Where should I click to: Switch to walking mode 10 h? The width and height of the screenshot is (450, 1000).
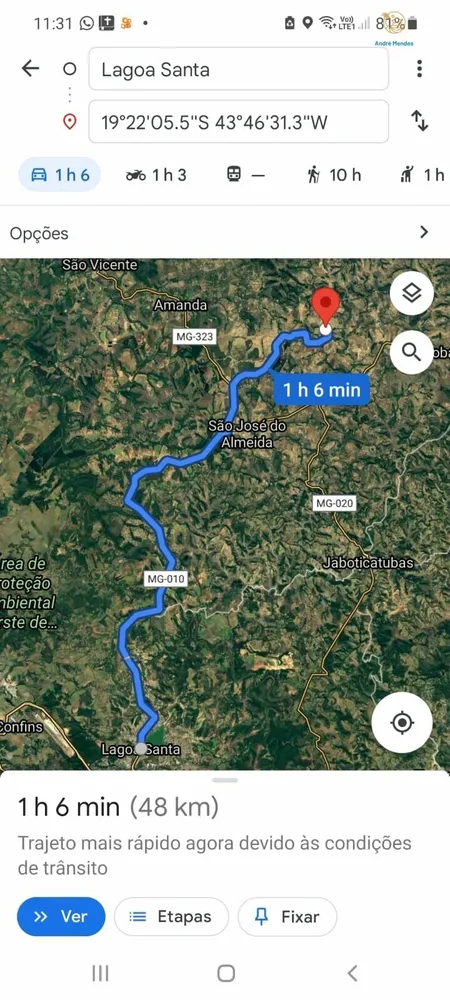point(333,175)
